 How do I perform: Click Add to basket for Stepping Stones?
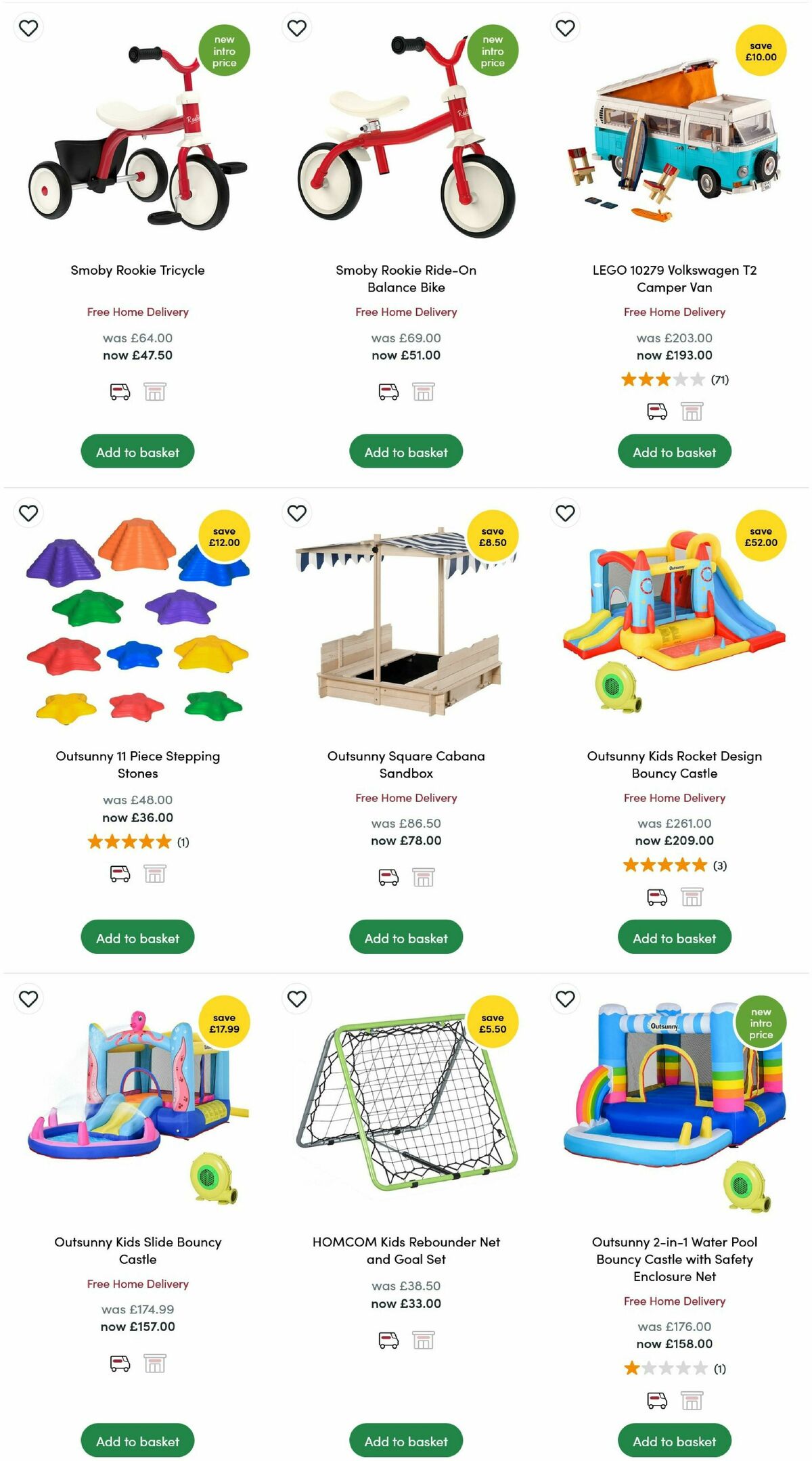point(137,938)
